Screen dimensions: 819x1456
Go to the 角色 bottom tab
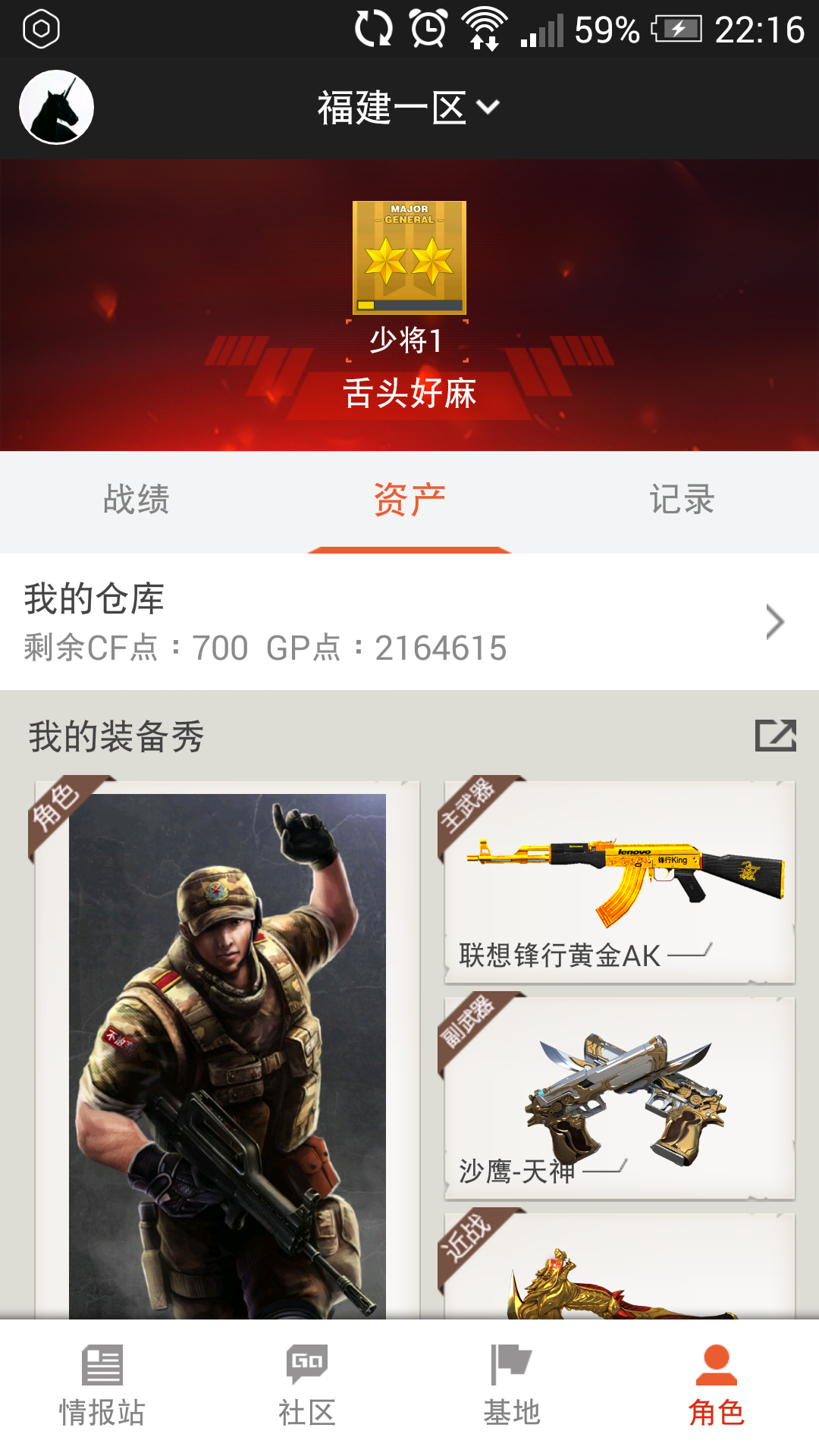point(717,1387)
